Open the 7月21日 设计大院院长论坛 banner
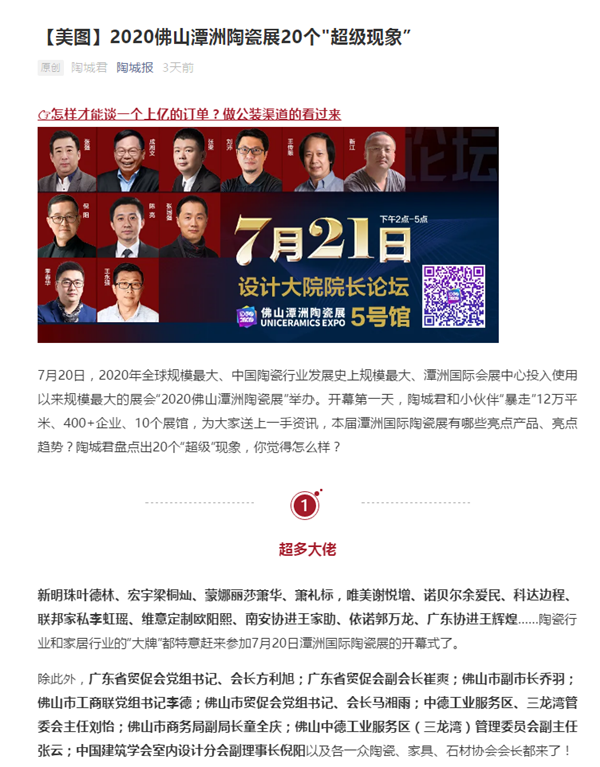This screenshot has width=600, height=767. [x=268, y=233]
